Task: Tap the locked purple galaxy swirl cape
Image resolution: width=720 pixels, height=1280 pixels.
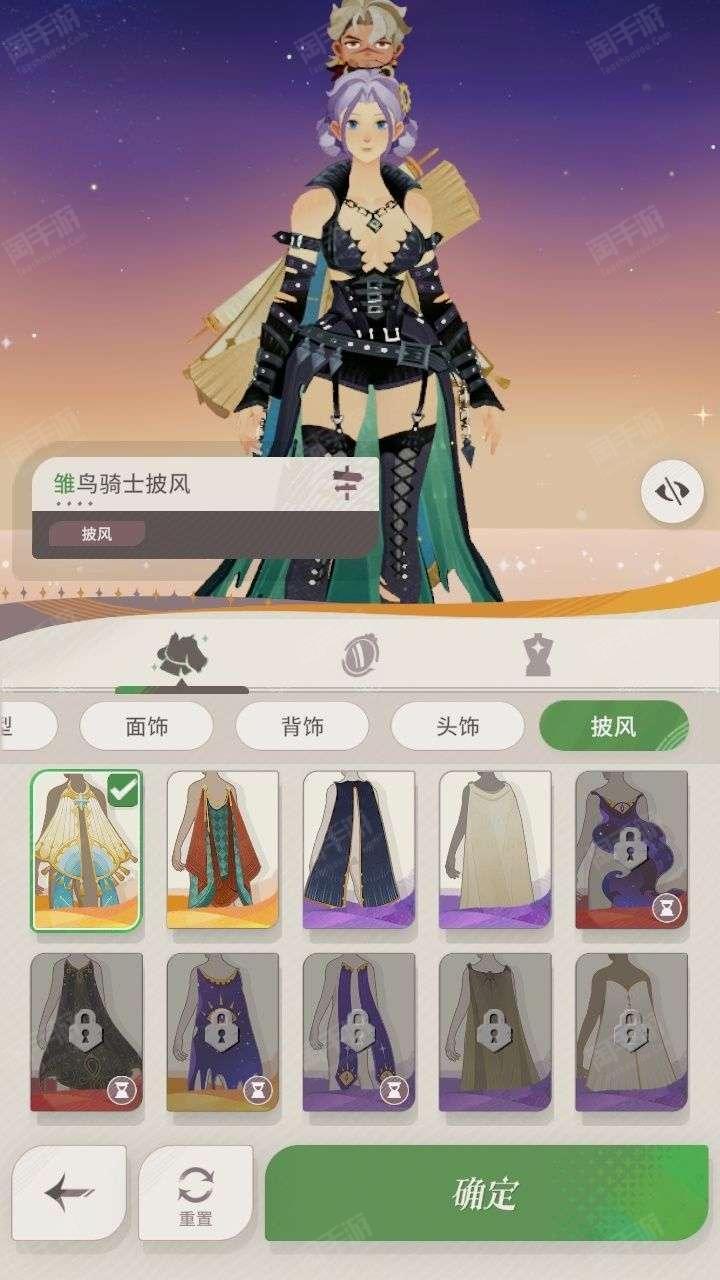Action: coord(630,849)
